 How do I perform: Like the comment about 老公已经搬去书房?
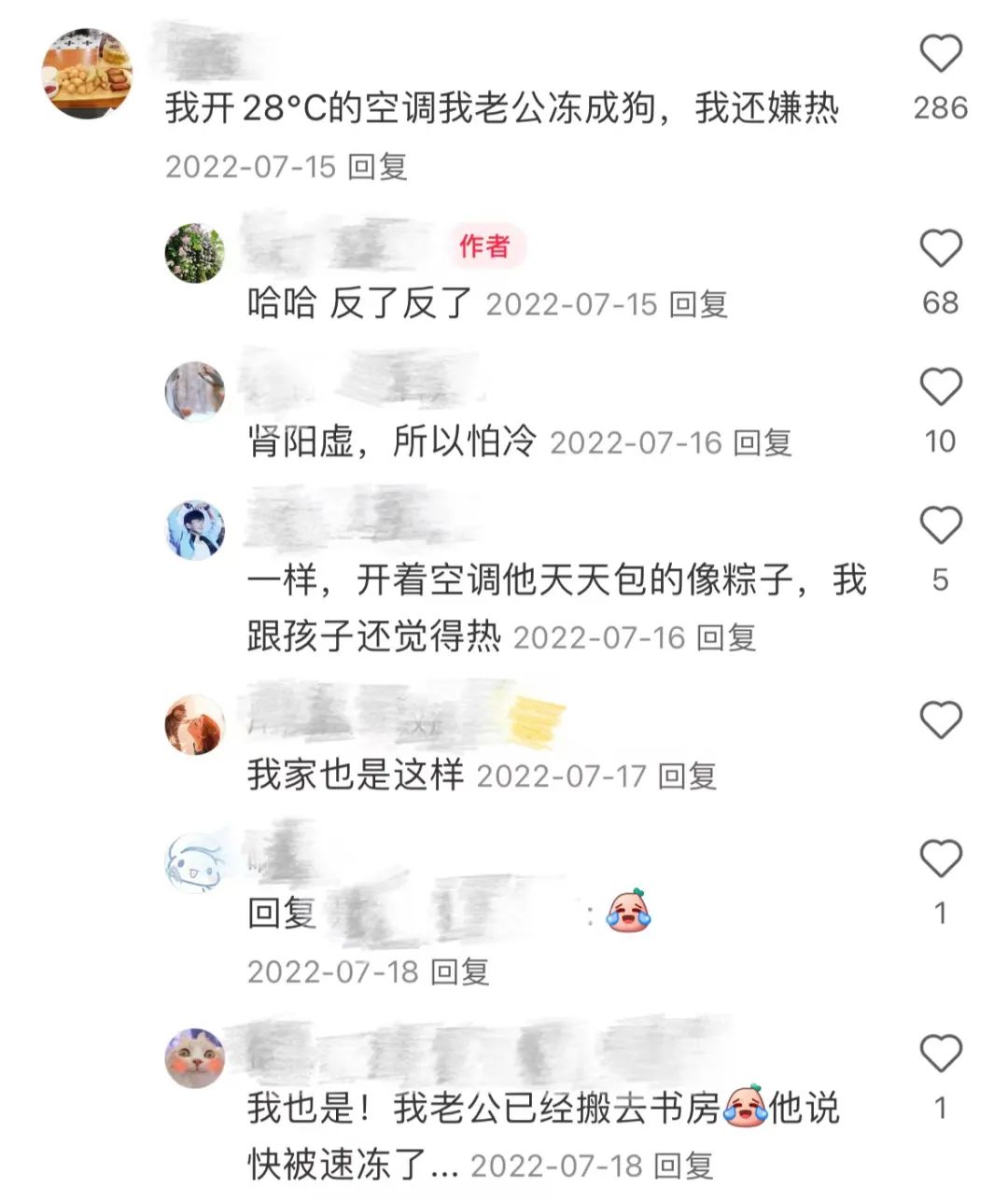point(941,1054)
